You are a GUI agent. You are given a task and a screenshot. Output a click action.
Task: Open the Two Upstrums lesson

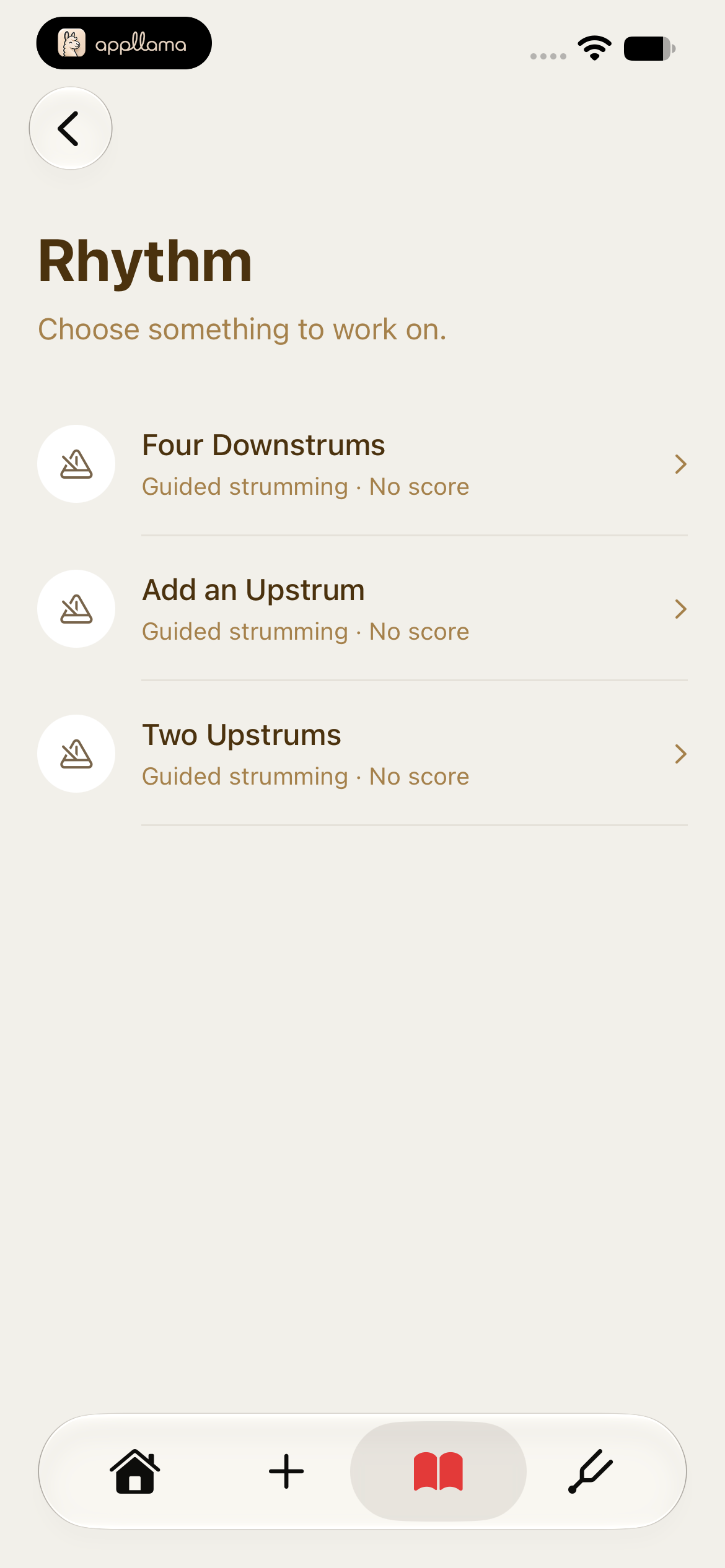point(362,754)
